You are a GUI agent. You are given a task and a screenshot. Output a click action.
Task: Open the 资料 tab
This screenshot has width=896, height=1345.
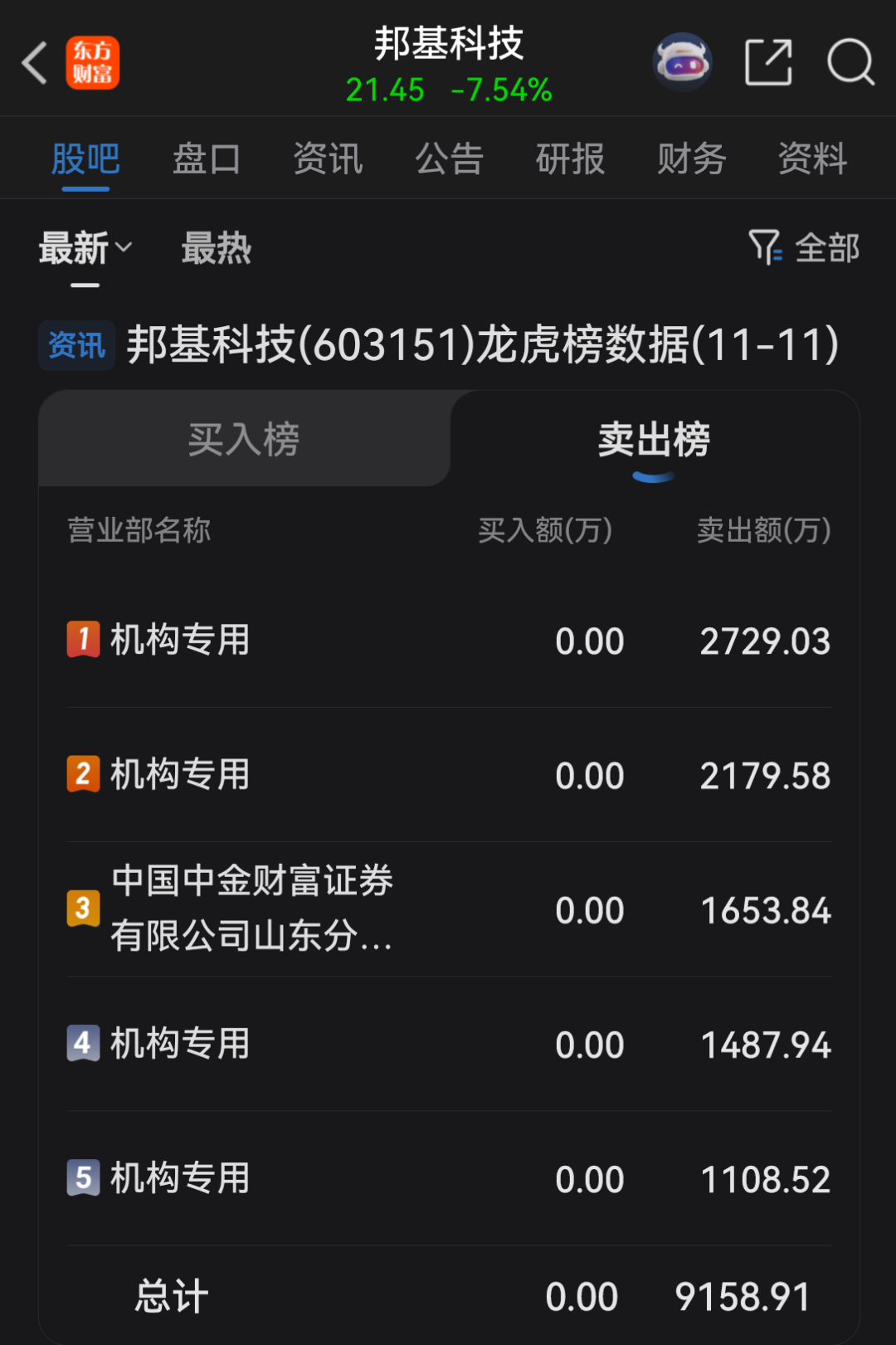[x=812, y=158]
